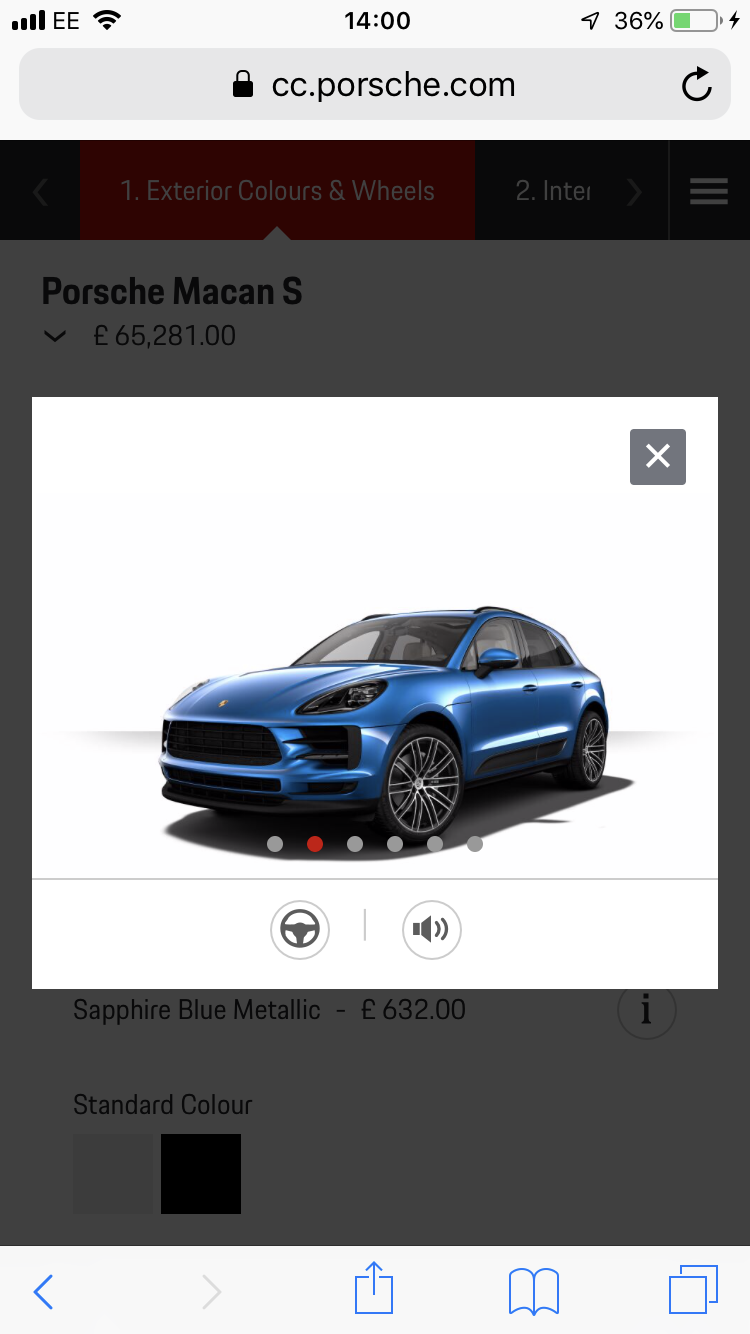Go back in Safari

[43, 1292]
